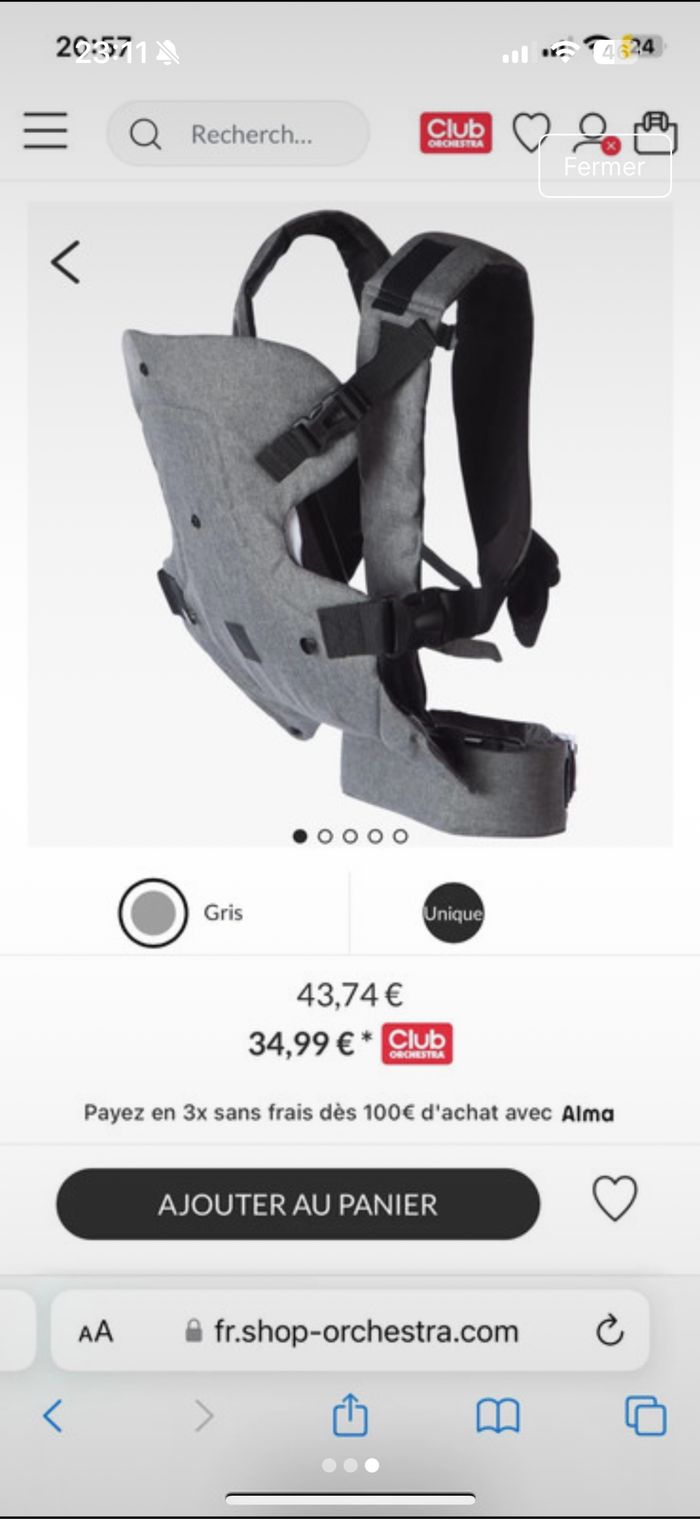Open the hamburger menu
Screen dimensions: 700x1519
(46, 131)
